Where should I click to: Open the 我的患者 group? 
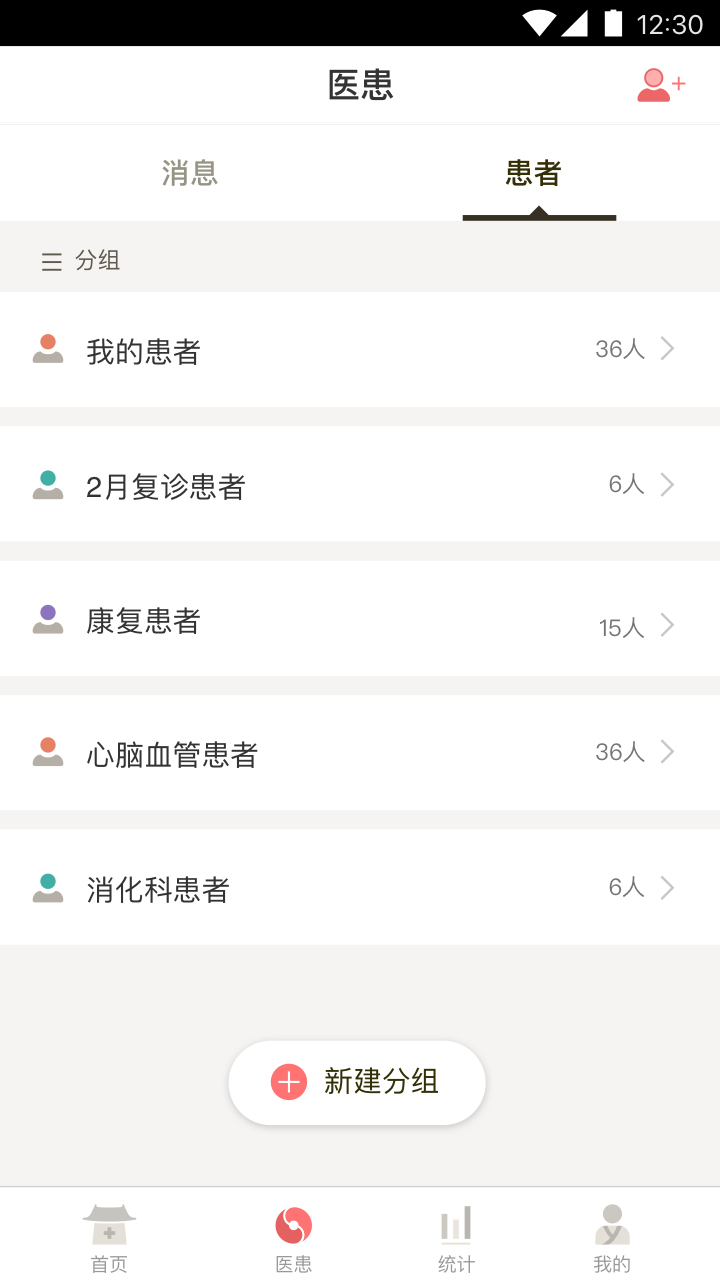[360, 350]
